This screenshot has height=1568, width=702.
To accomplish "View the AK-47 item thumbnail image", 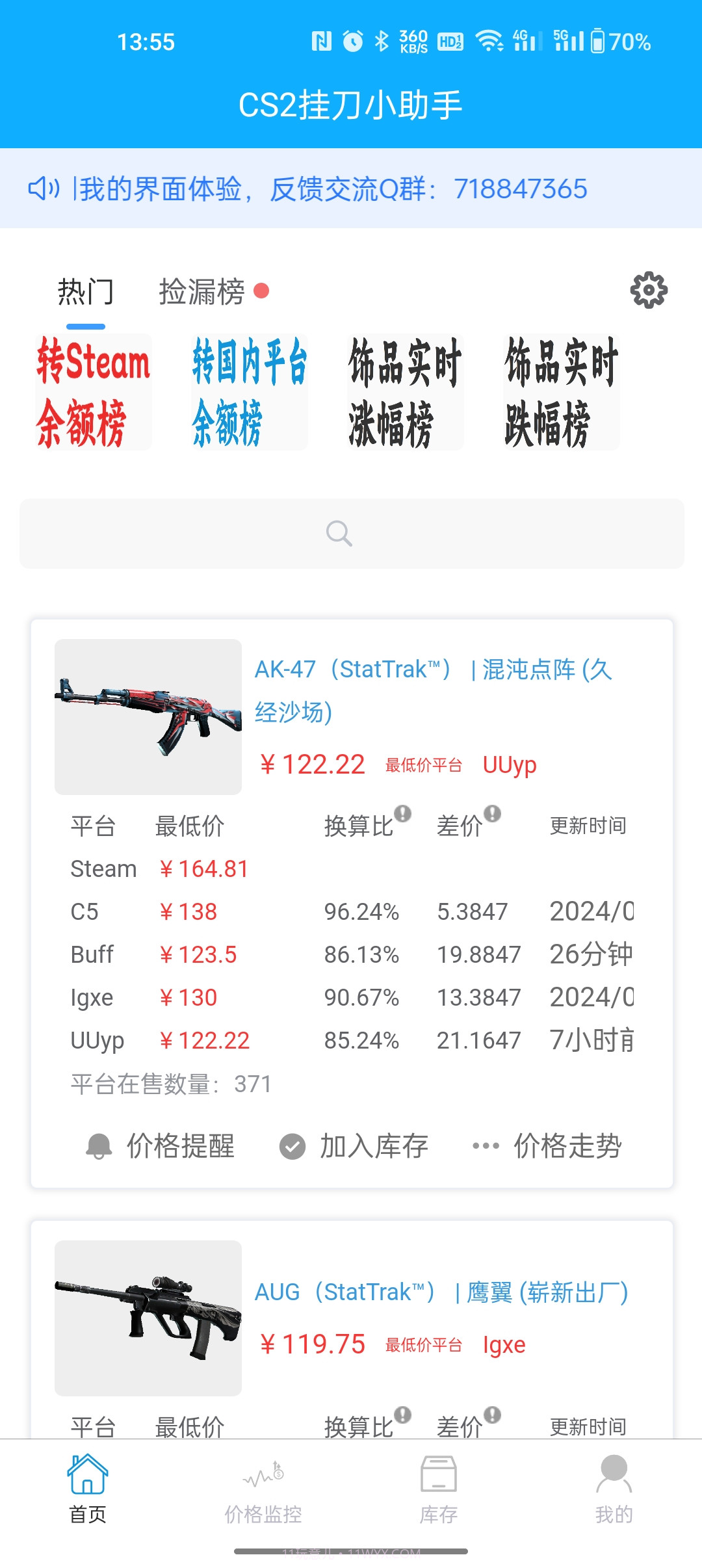I will point(147,715).
